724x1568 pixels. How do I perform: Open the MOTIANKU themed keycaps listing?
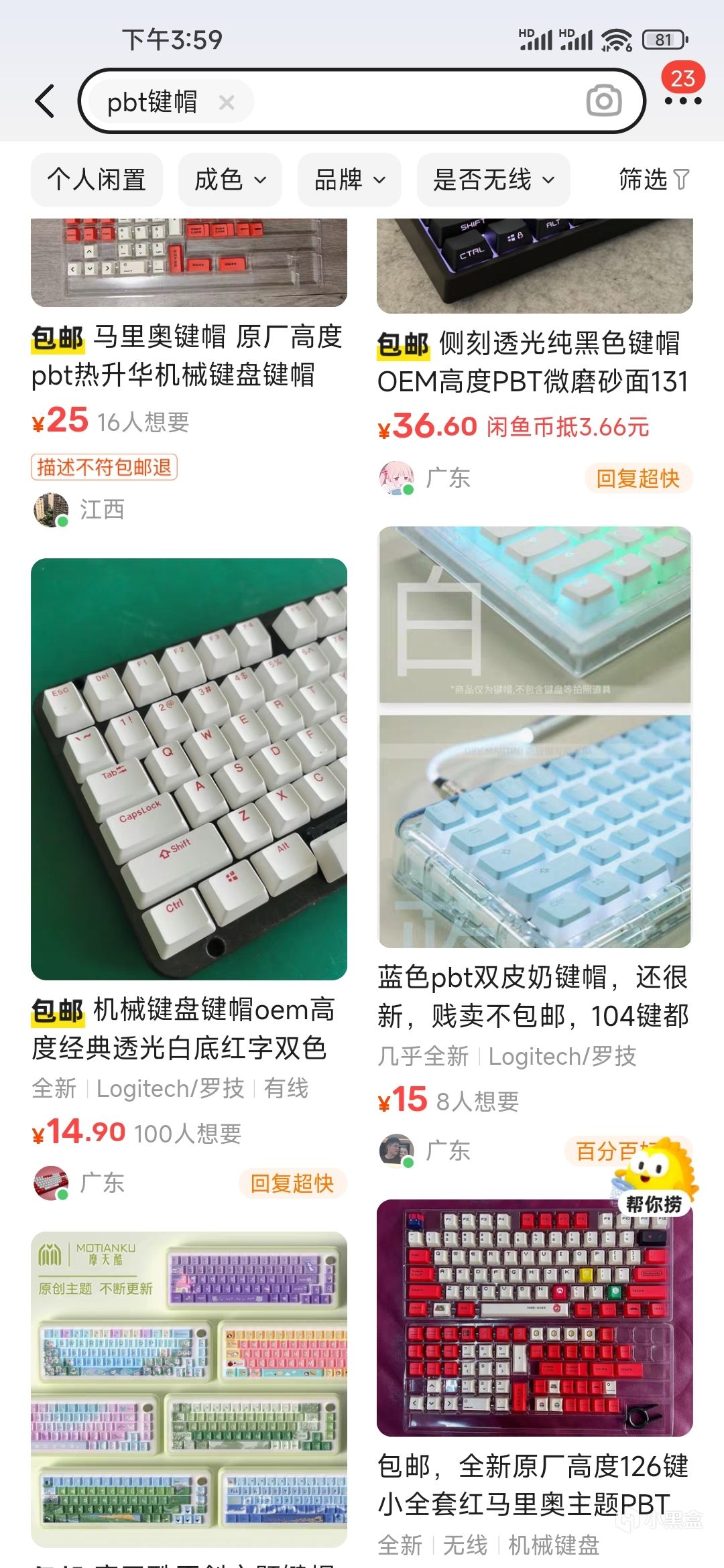coord(189,1388)
